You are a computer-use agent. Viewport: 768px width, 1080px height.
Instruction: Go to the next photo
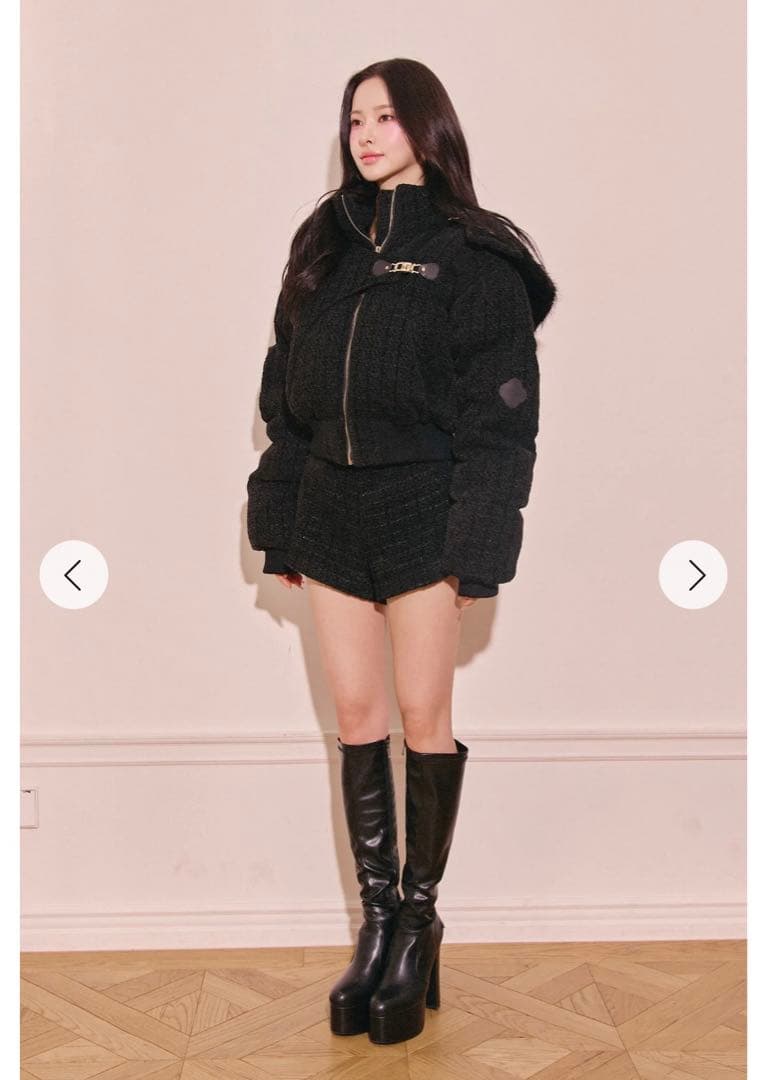coord(693,575)
